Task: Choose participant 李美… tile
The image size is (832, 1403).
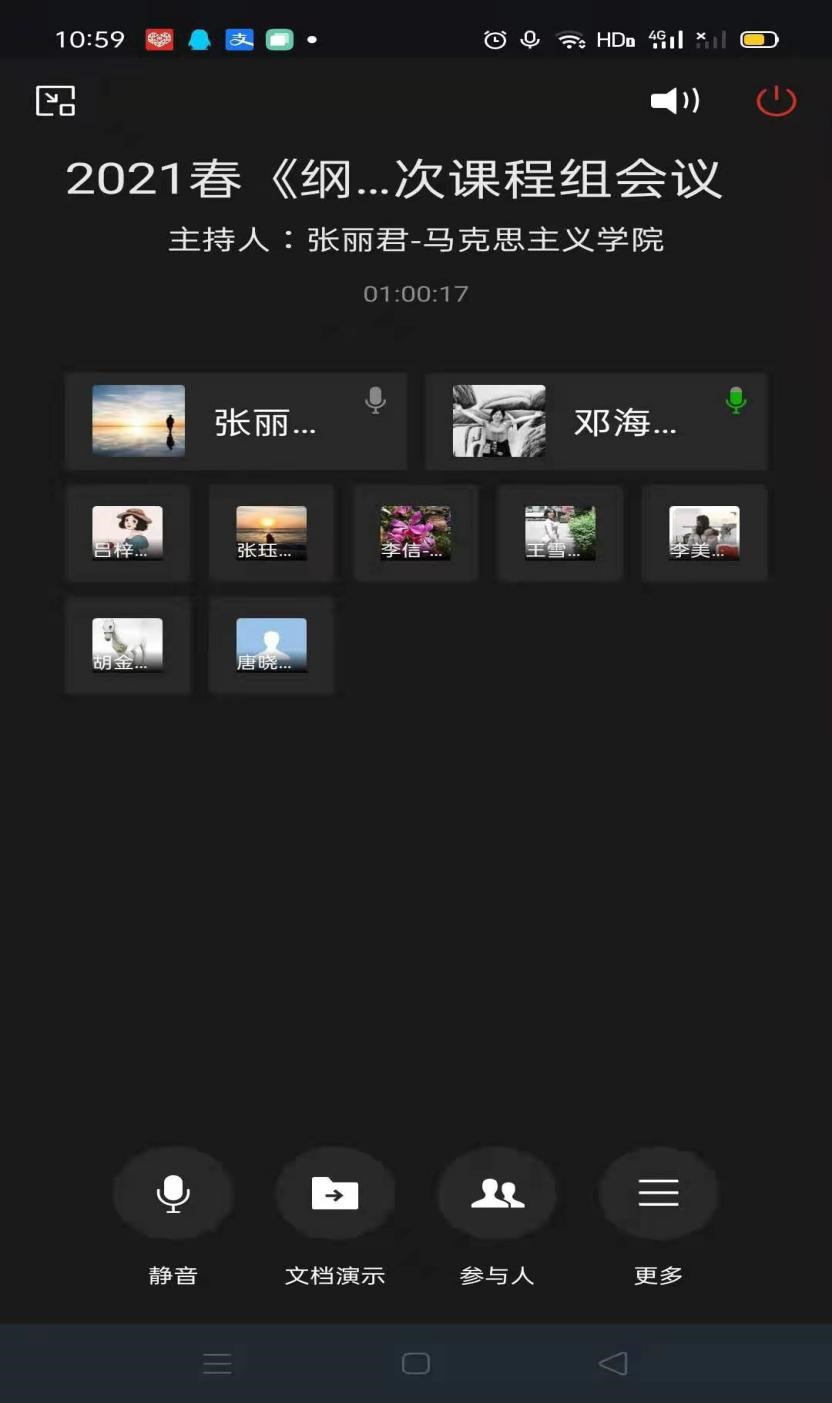Action: coord(704,533)
